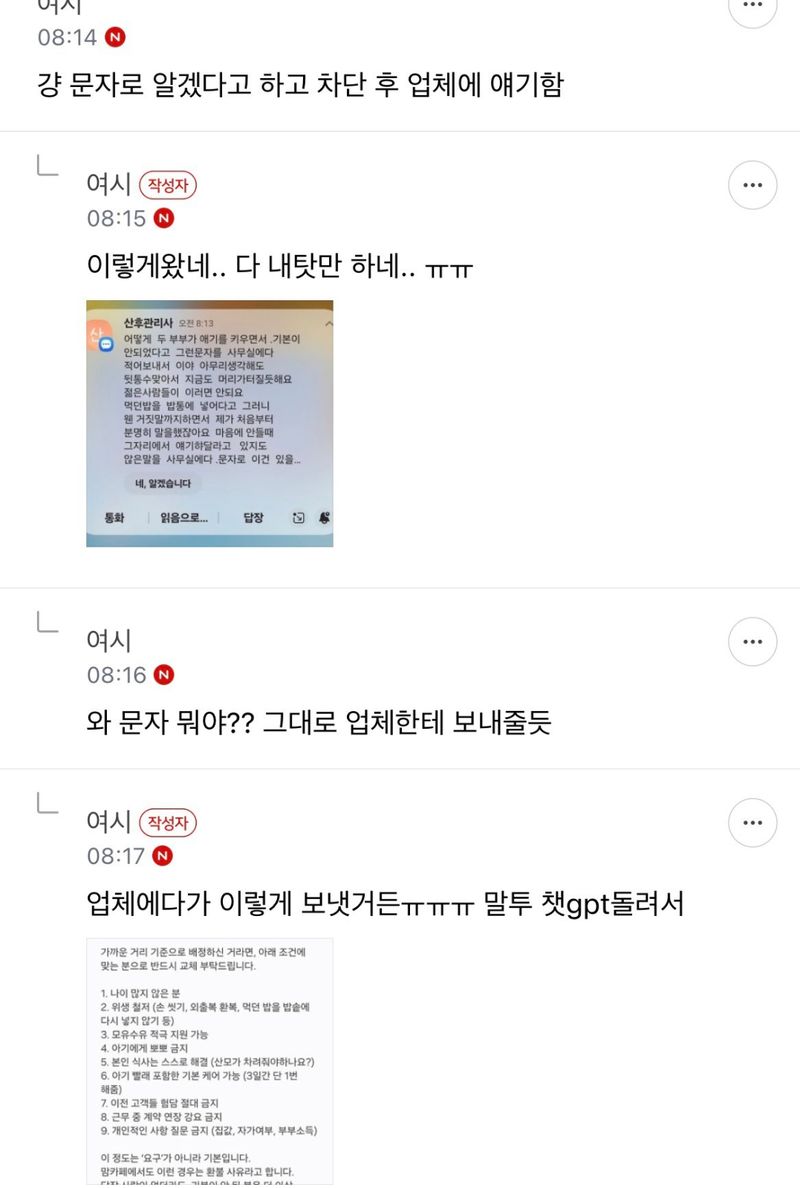
Task: Open the attached numbered-list request image
Action: 209,1060
